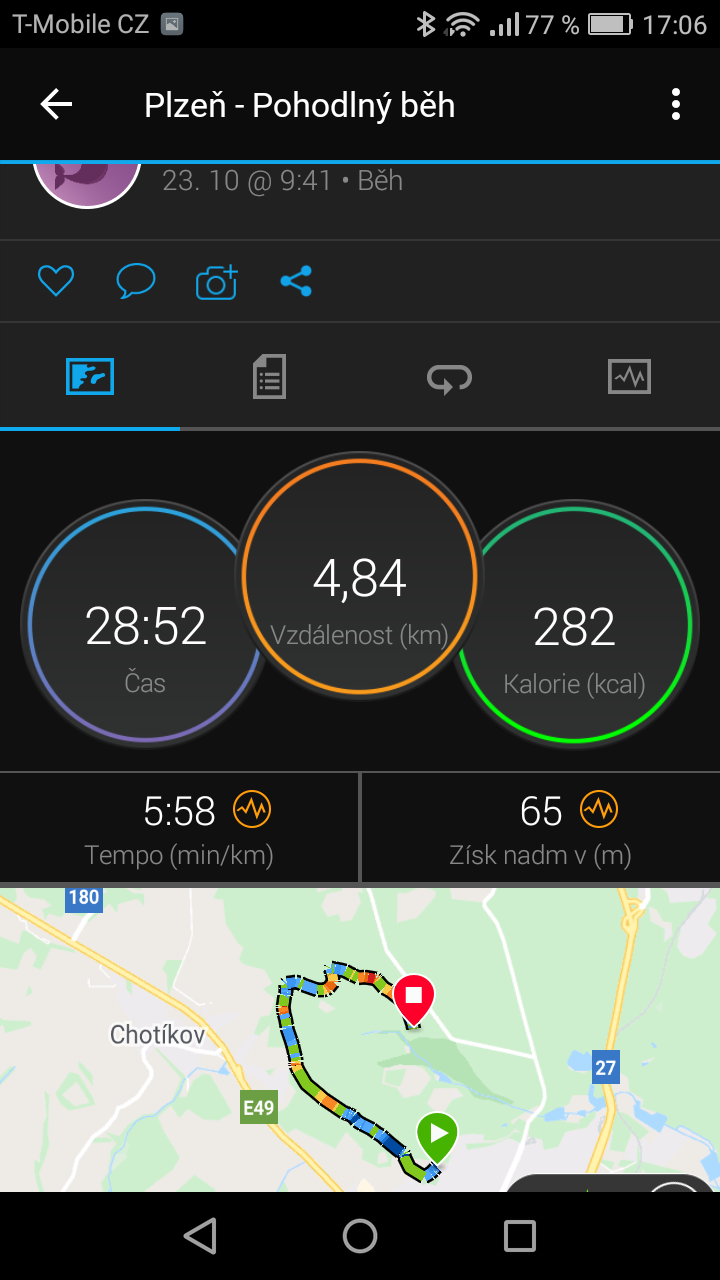Add a photo with the camera icon

(x=216, y=282)
